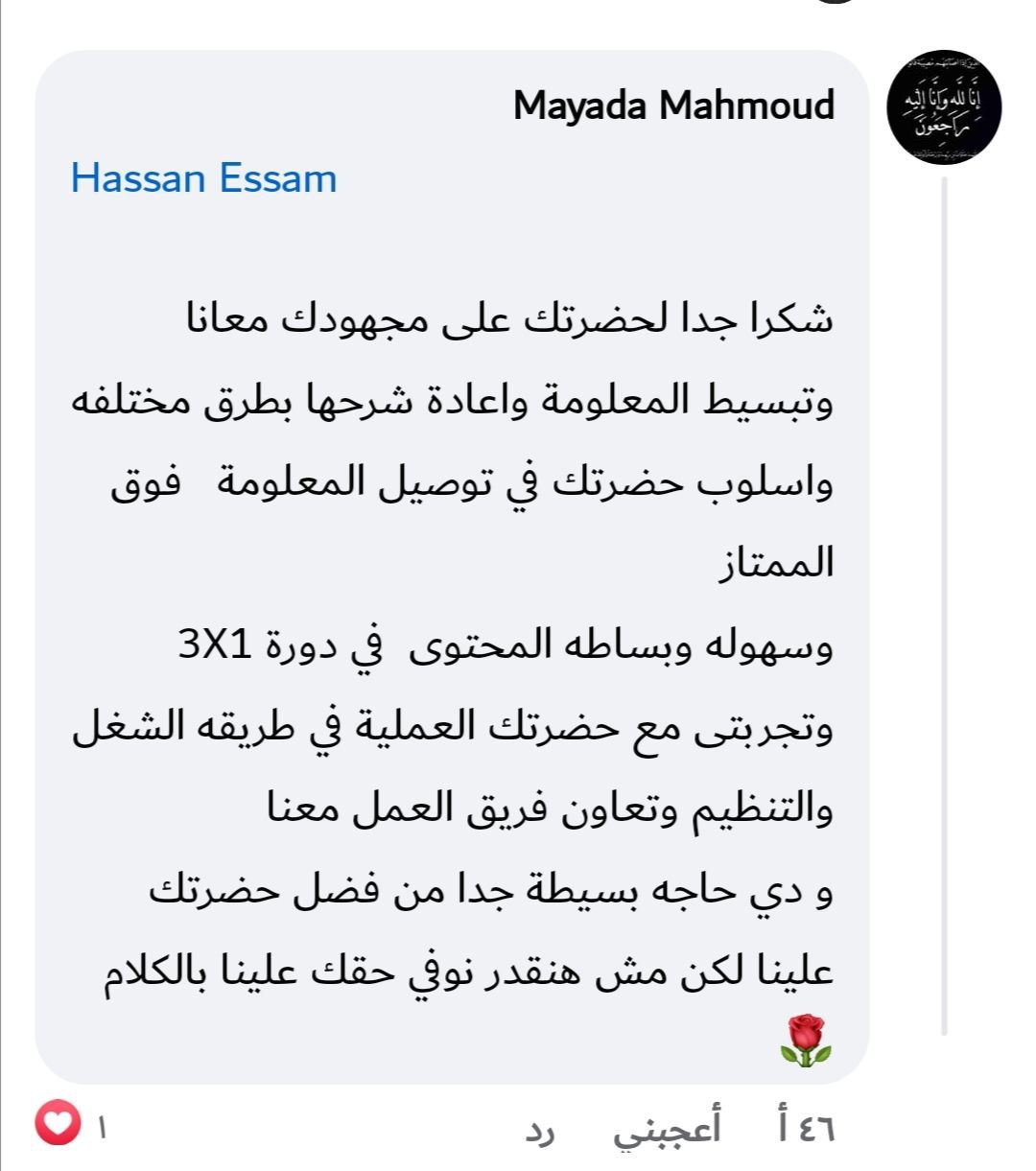The image size is (1036, 1171).
Task: Open Mayada Mahmoud's profile name
Action: tap(673, 105)
